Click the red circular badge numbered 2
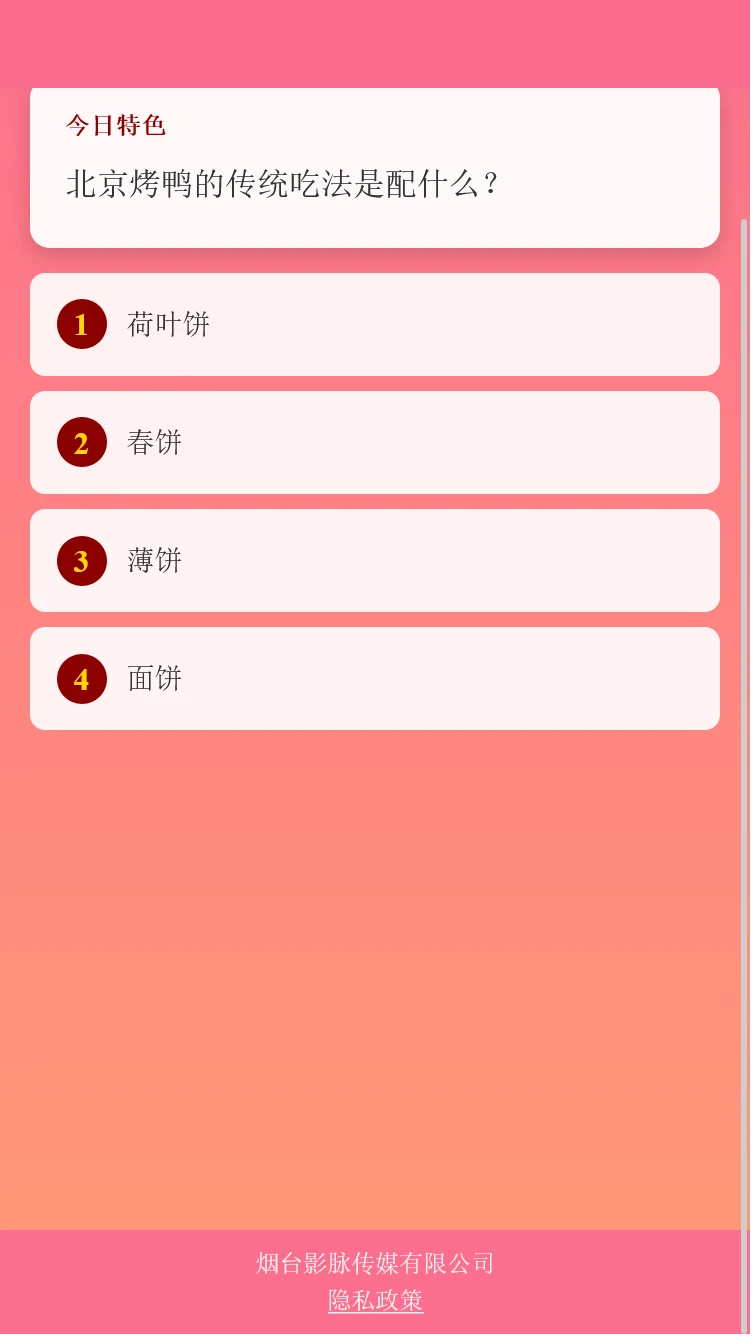The height and width of the screenshot is (1336, 752). (81, 442)
